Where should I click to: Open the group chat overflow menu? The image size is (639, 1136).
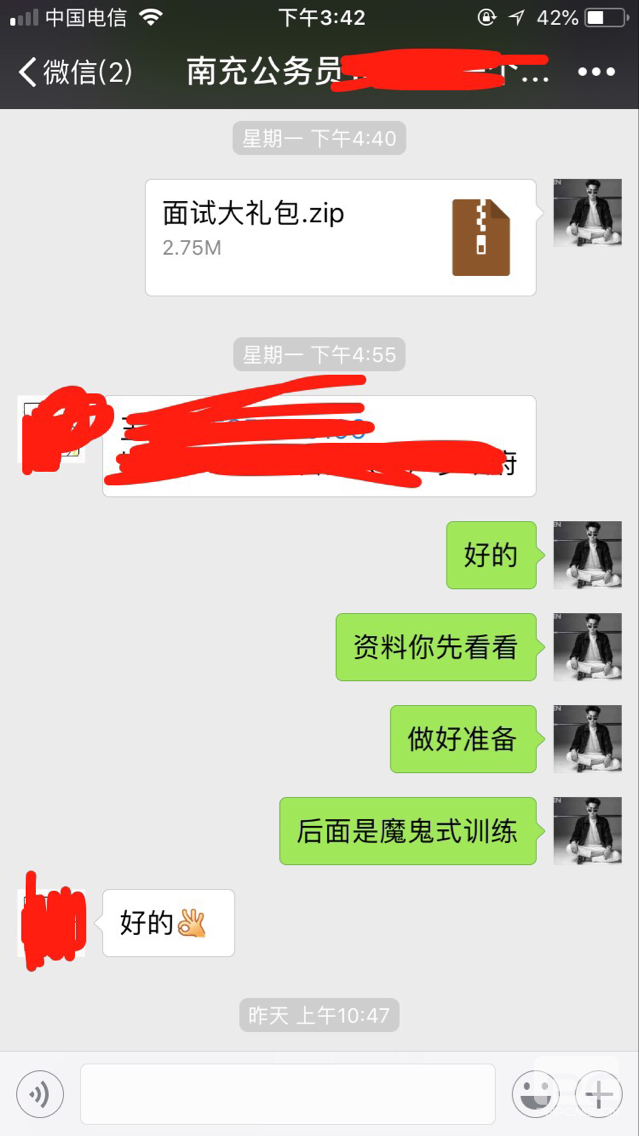(596, 72)
